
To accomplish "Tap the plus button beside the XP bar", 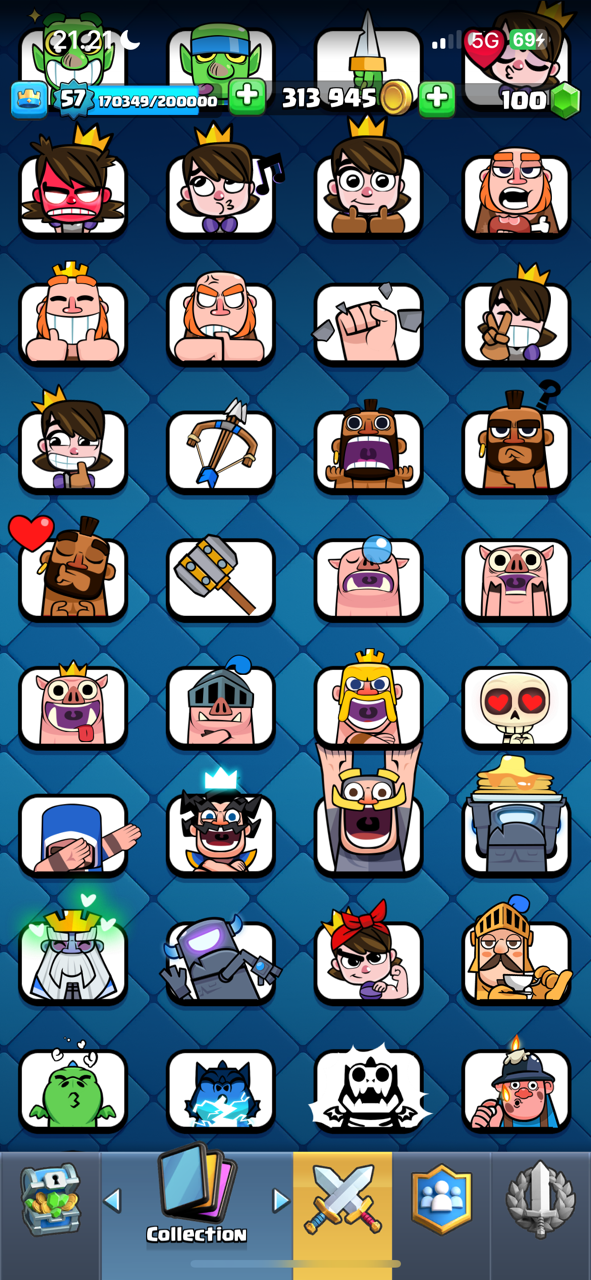I will pyautogui.click(x=247, y=98).
